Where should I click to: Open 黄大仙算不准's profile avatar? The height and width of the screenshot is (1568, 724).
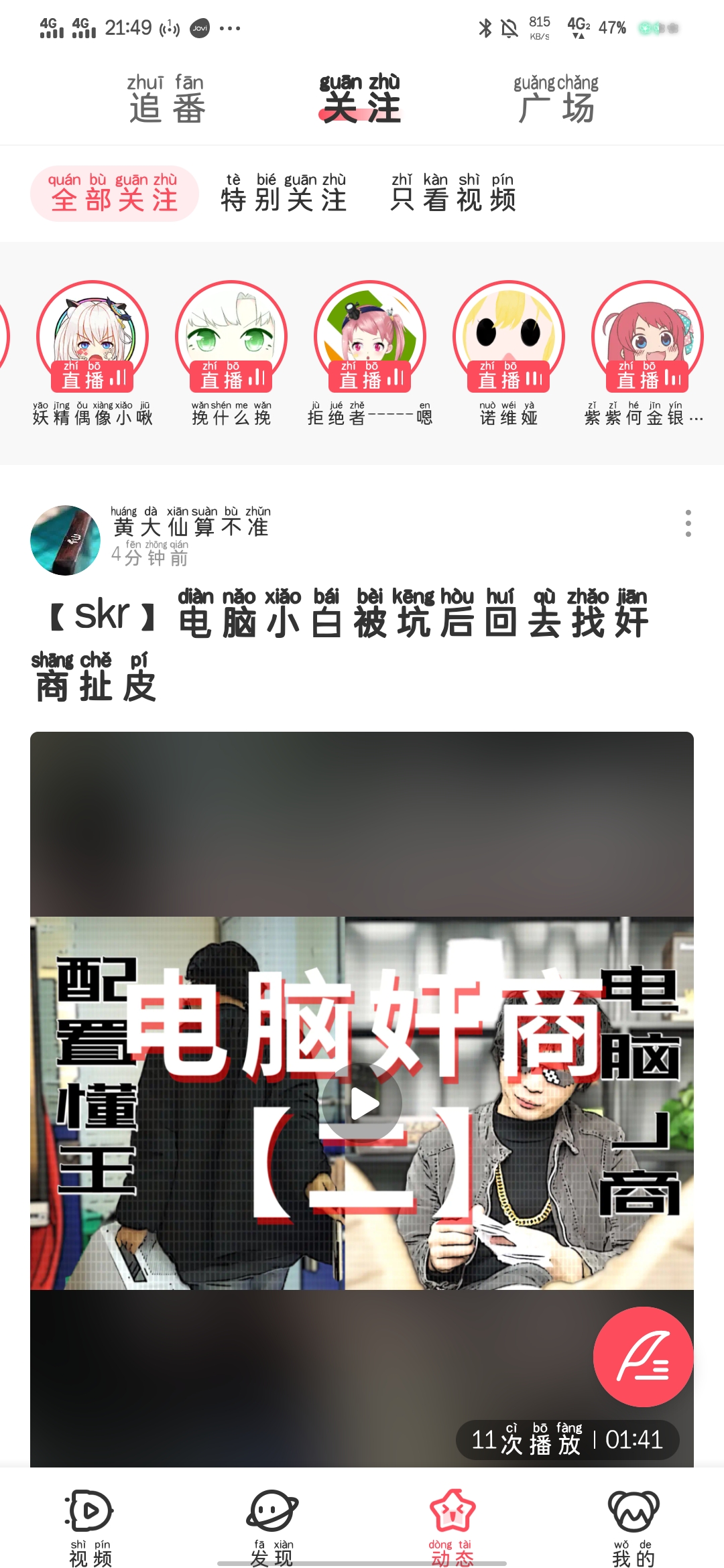click(65, 540)
